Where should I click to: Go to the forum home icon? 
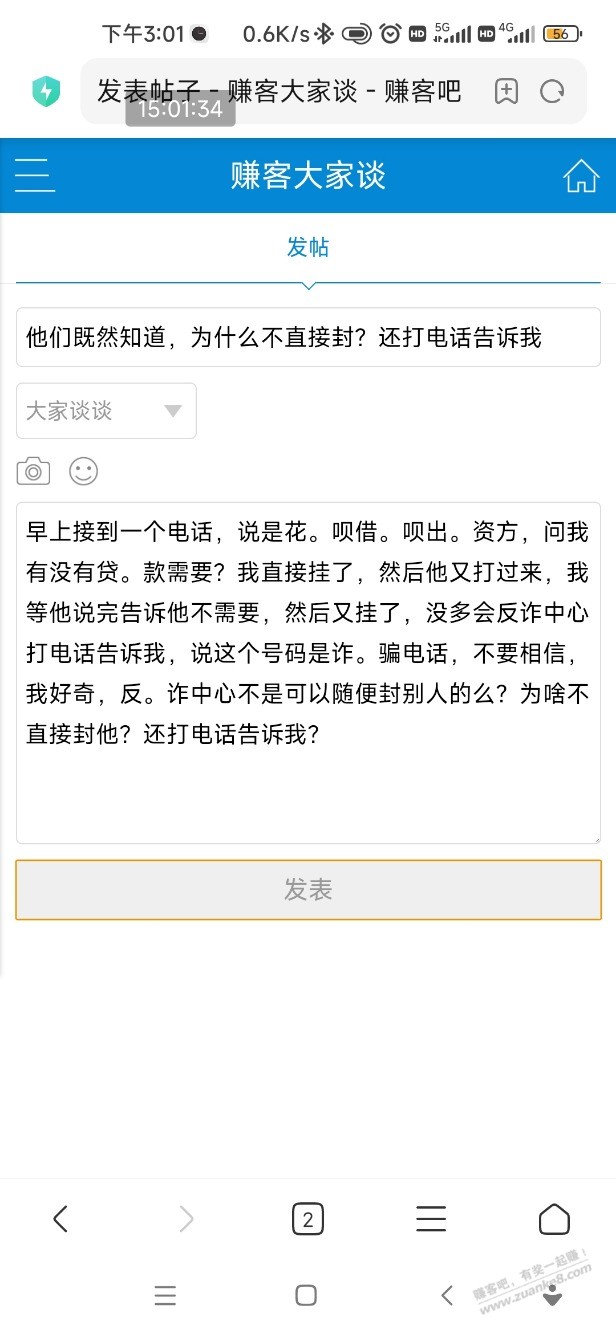click(581, 176)
